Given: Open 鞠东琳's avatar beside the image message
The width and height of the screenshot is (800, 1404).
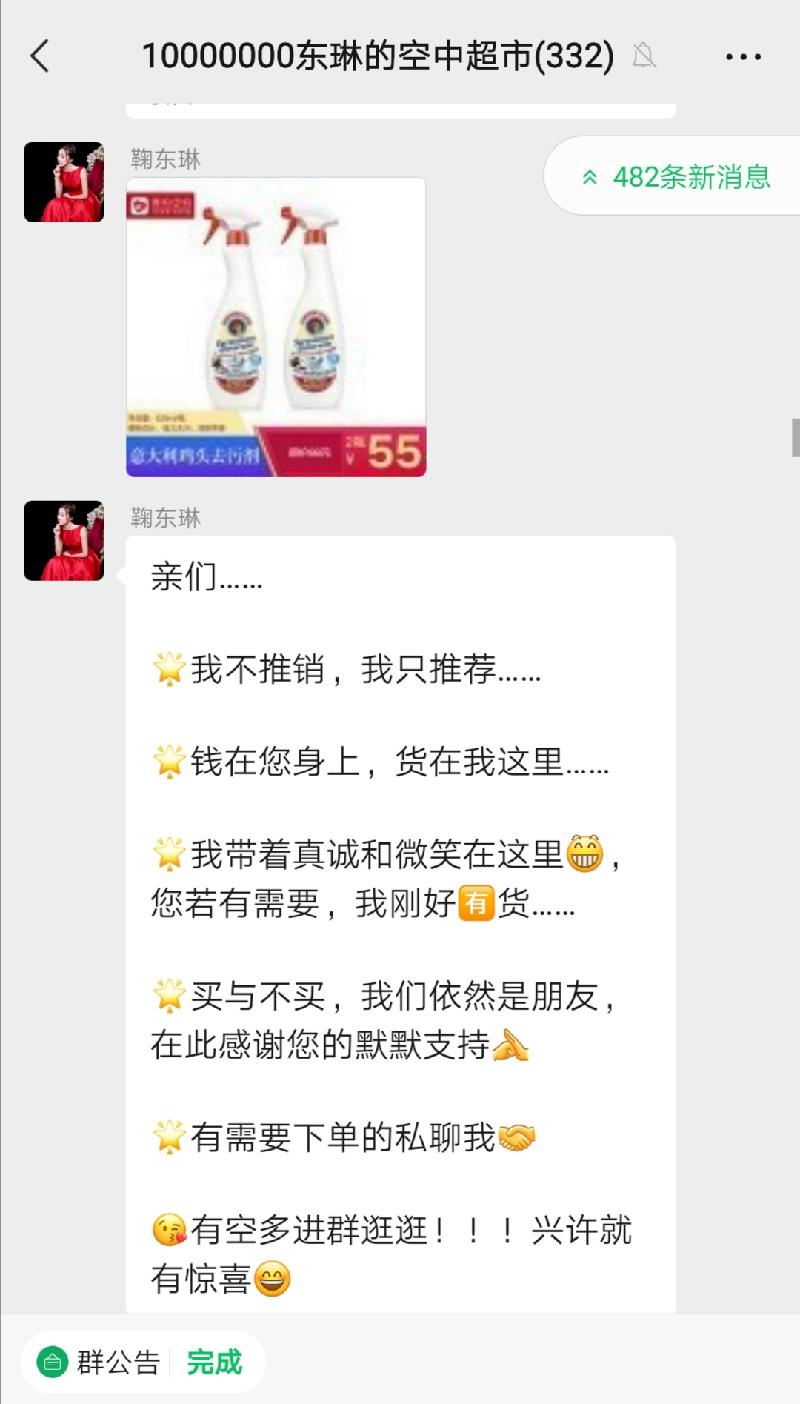Looking at the screenshot, I should click(64, 182).
